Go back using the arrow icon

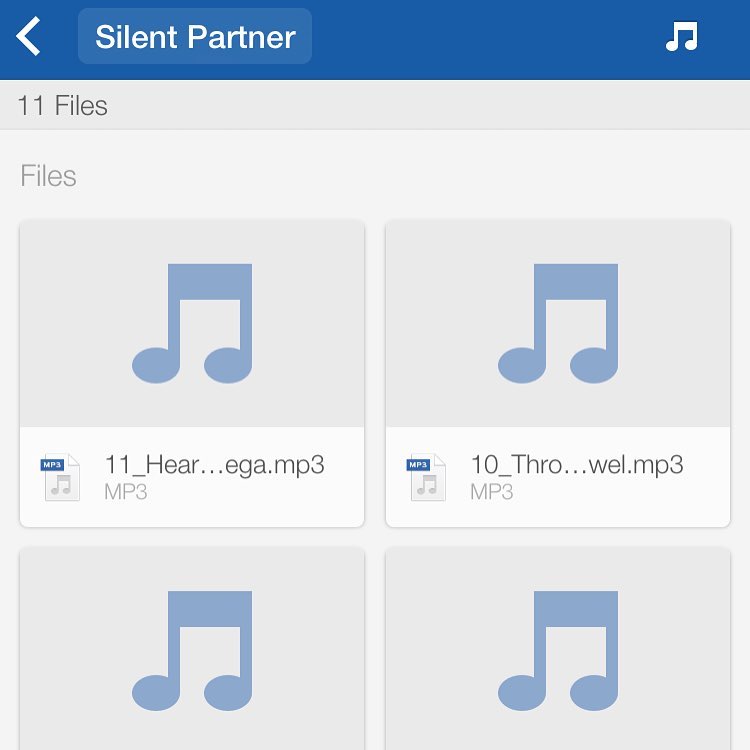pos(29,37)
